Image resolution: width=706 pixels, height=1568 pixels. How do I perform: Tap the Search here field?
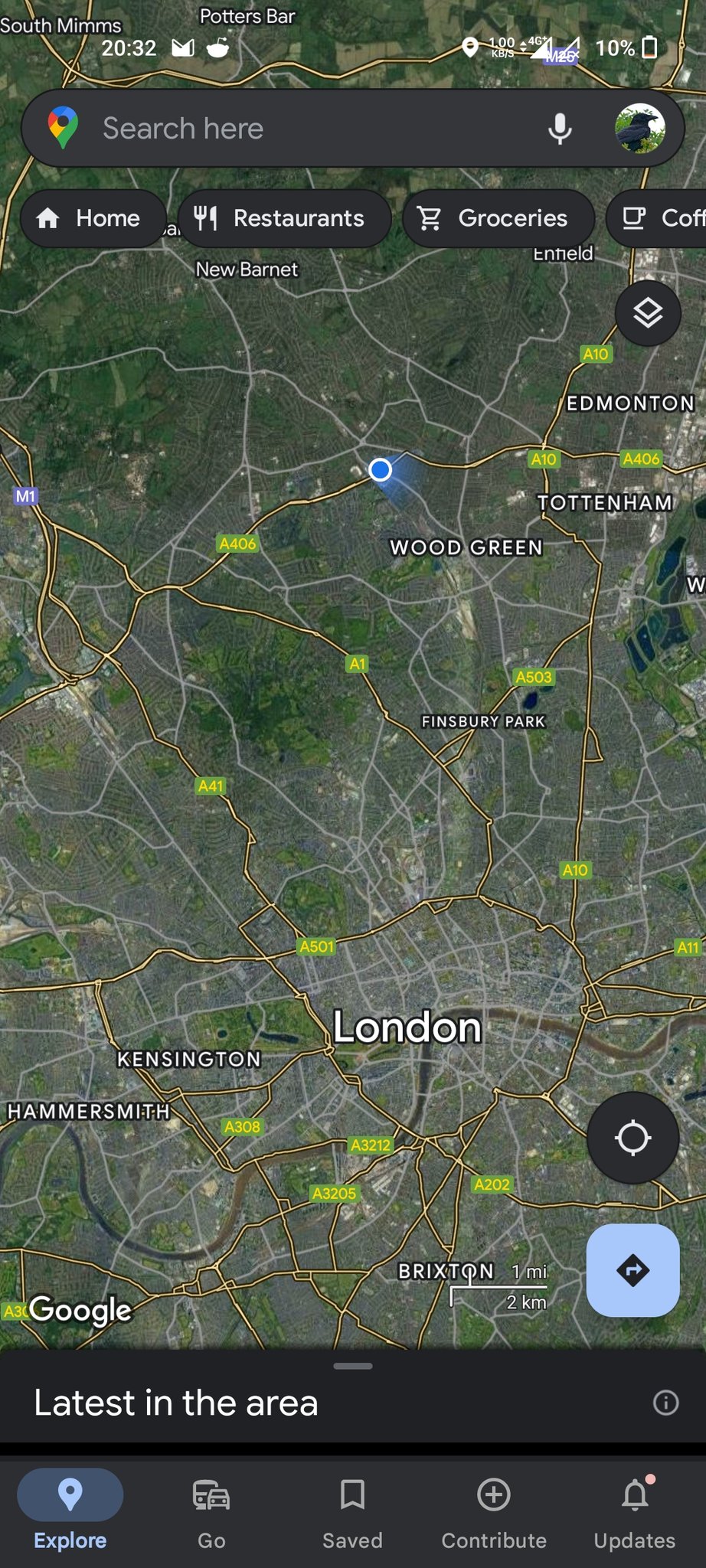[306, 129]
